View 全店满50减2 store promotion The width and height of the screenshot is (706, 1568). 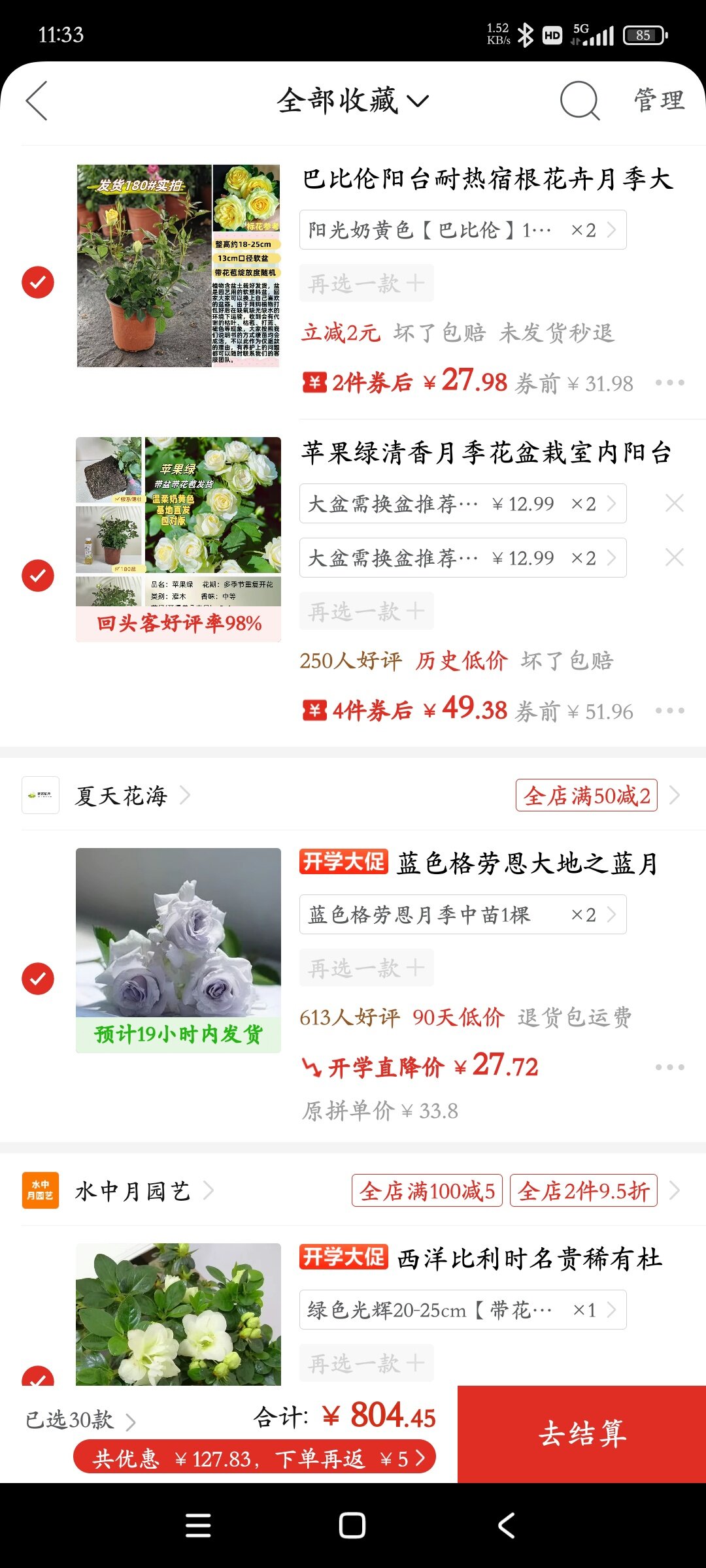(586, 796)
